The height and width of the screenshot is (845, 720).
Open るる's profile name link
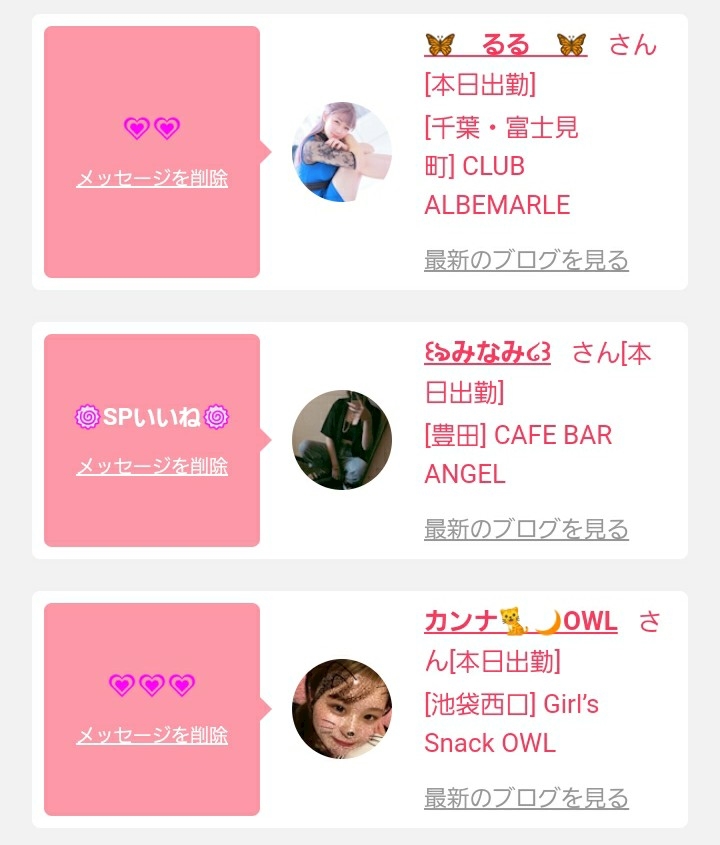(x=506, y=45)
